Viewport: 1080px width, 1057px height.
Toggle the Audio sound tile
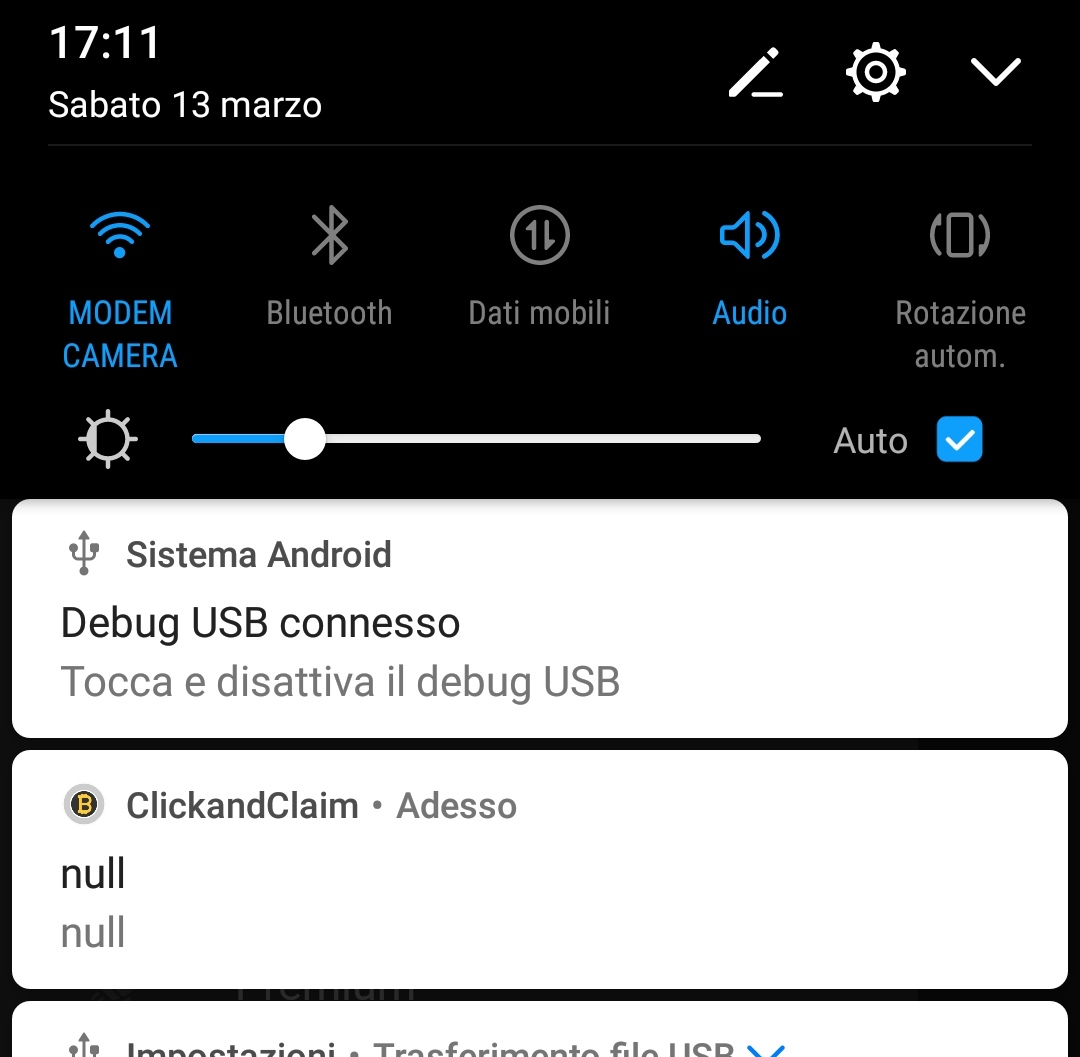(749, 237)
